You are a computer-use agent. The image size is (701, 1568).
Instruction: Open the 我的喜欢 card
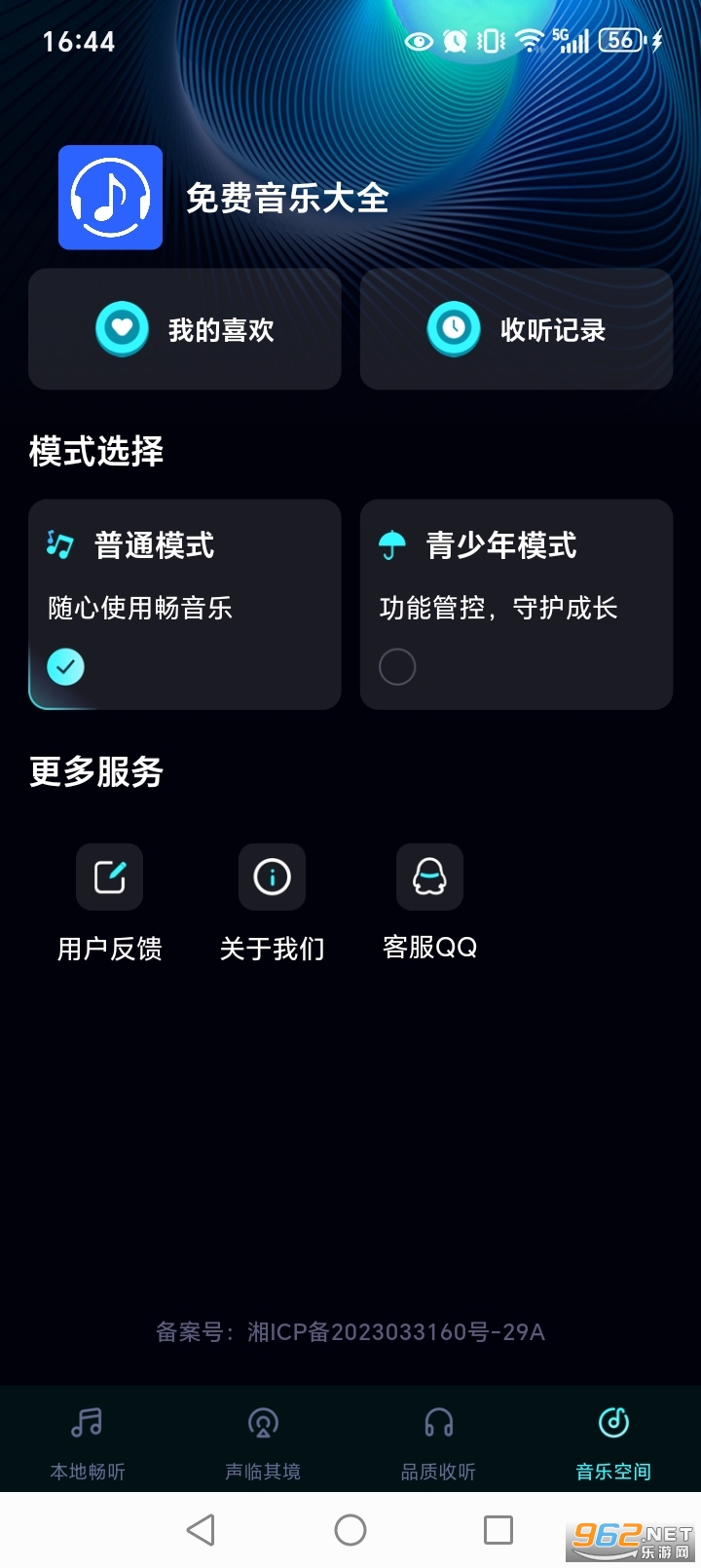(x=185, y=328)
